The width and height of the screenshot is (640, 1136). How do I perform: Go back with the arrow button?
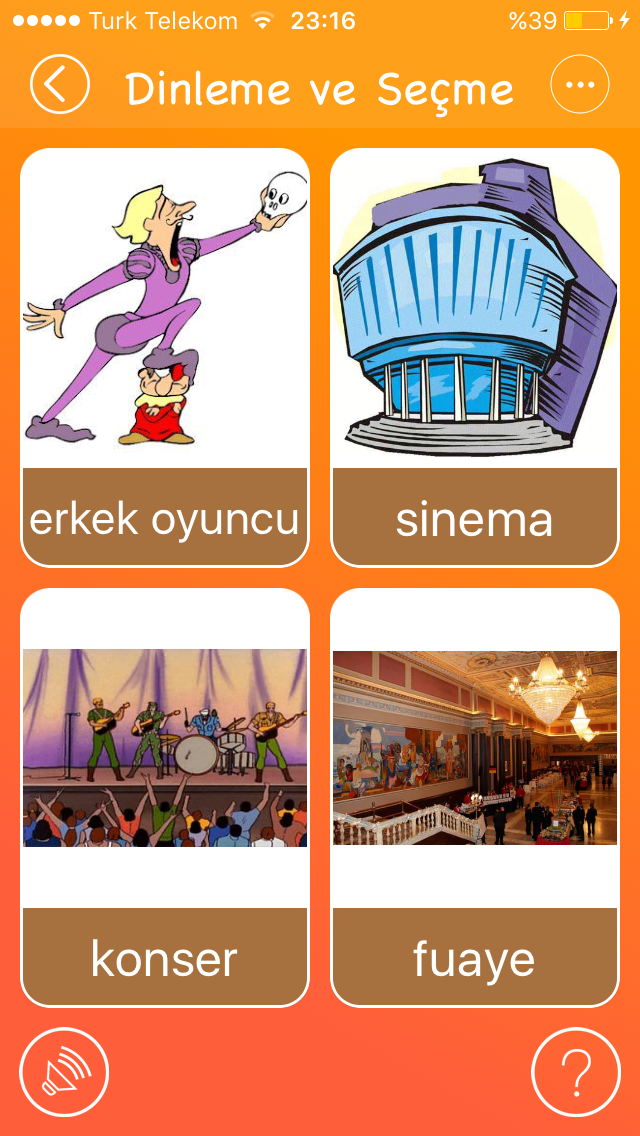(x=59, y=84)
